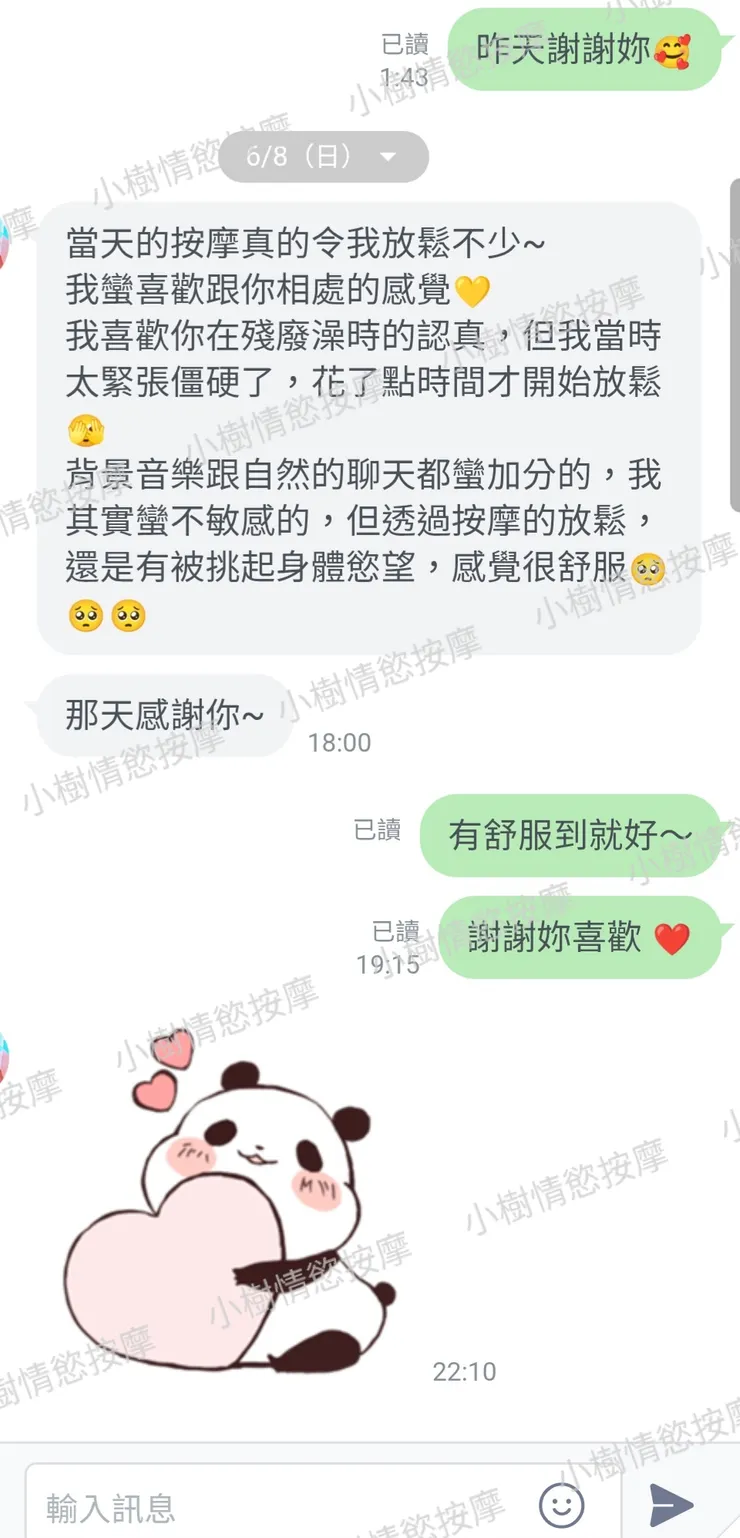This screenshot has width=740, height=1538.
Task: Tap the 18:00 timestamp
Action: (340, 743)
